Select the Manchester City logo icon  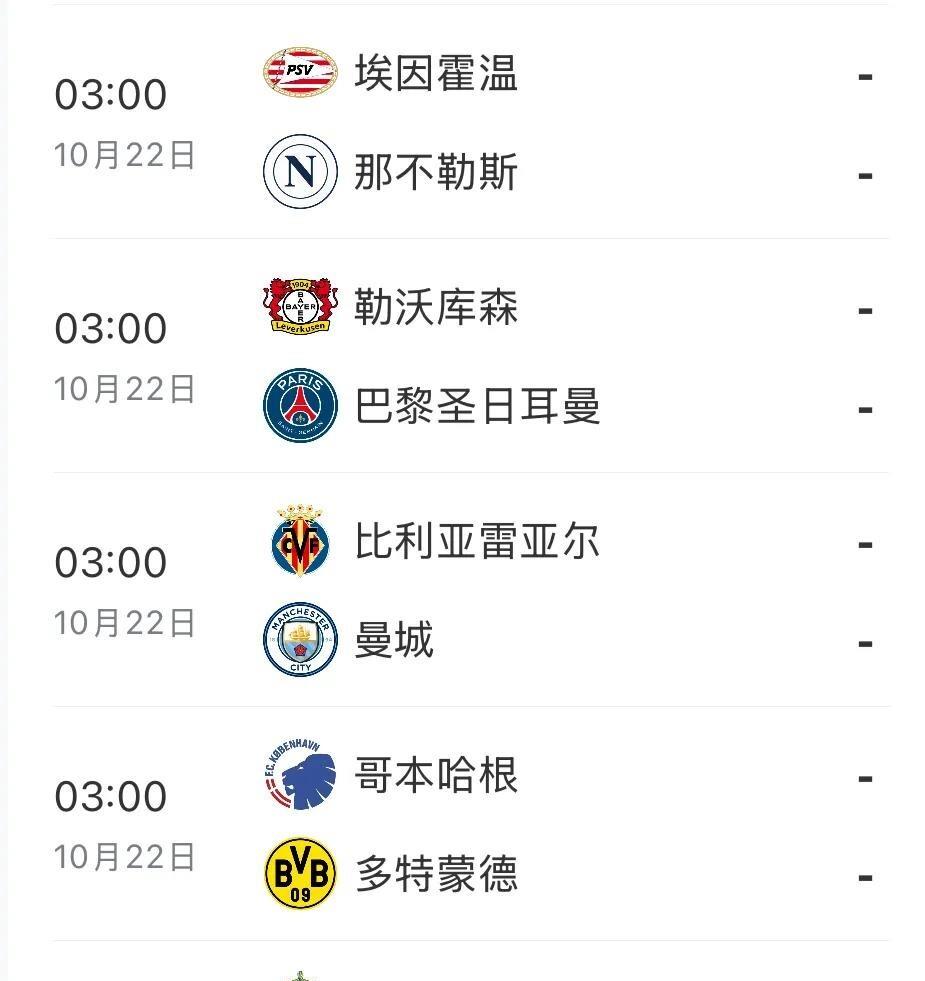(299, 639)
